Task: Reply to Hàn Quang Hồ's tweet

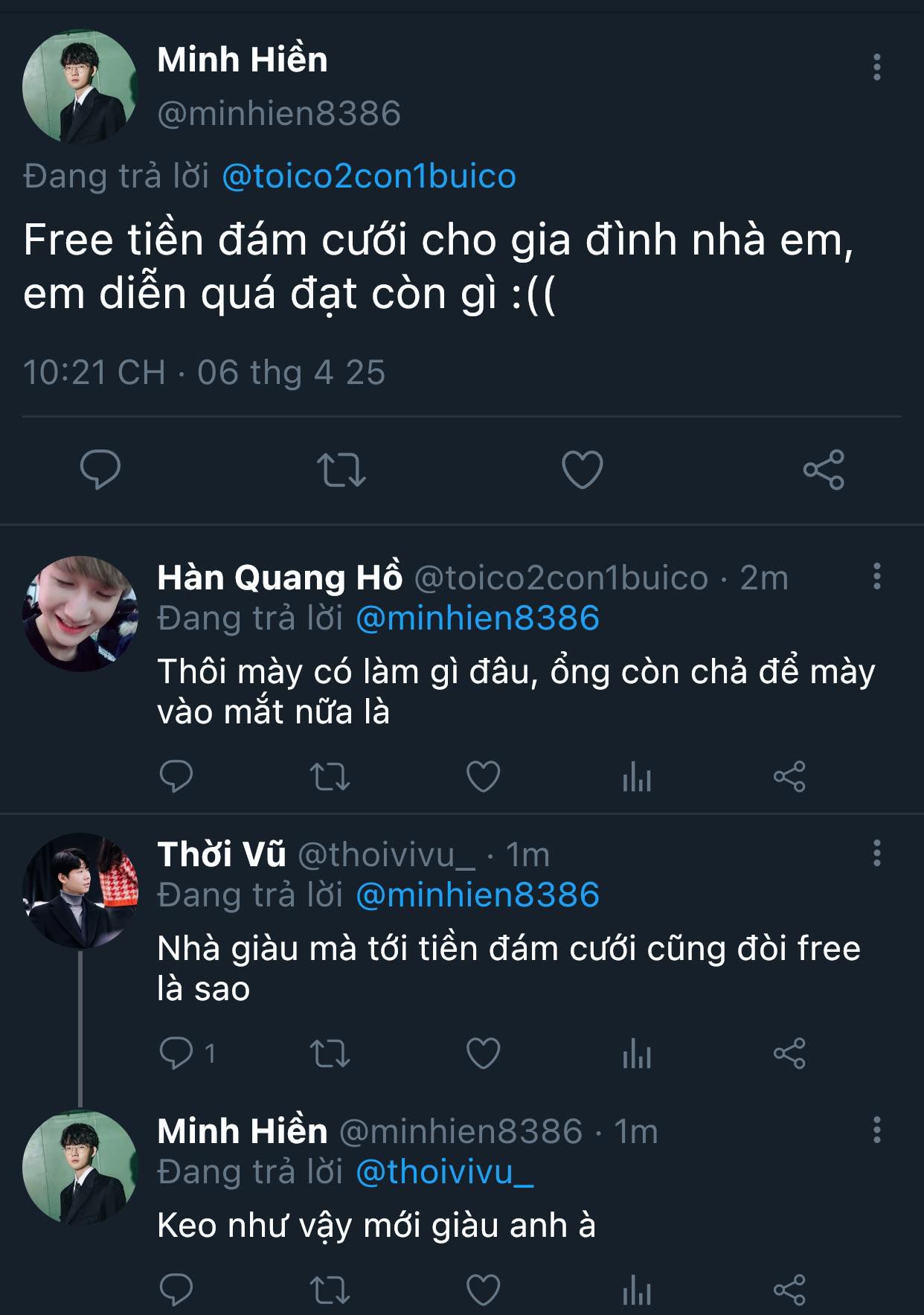Action: pyautogui.click(x=176, y=777)
